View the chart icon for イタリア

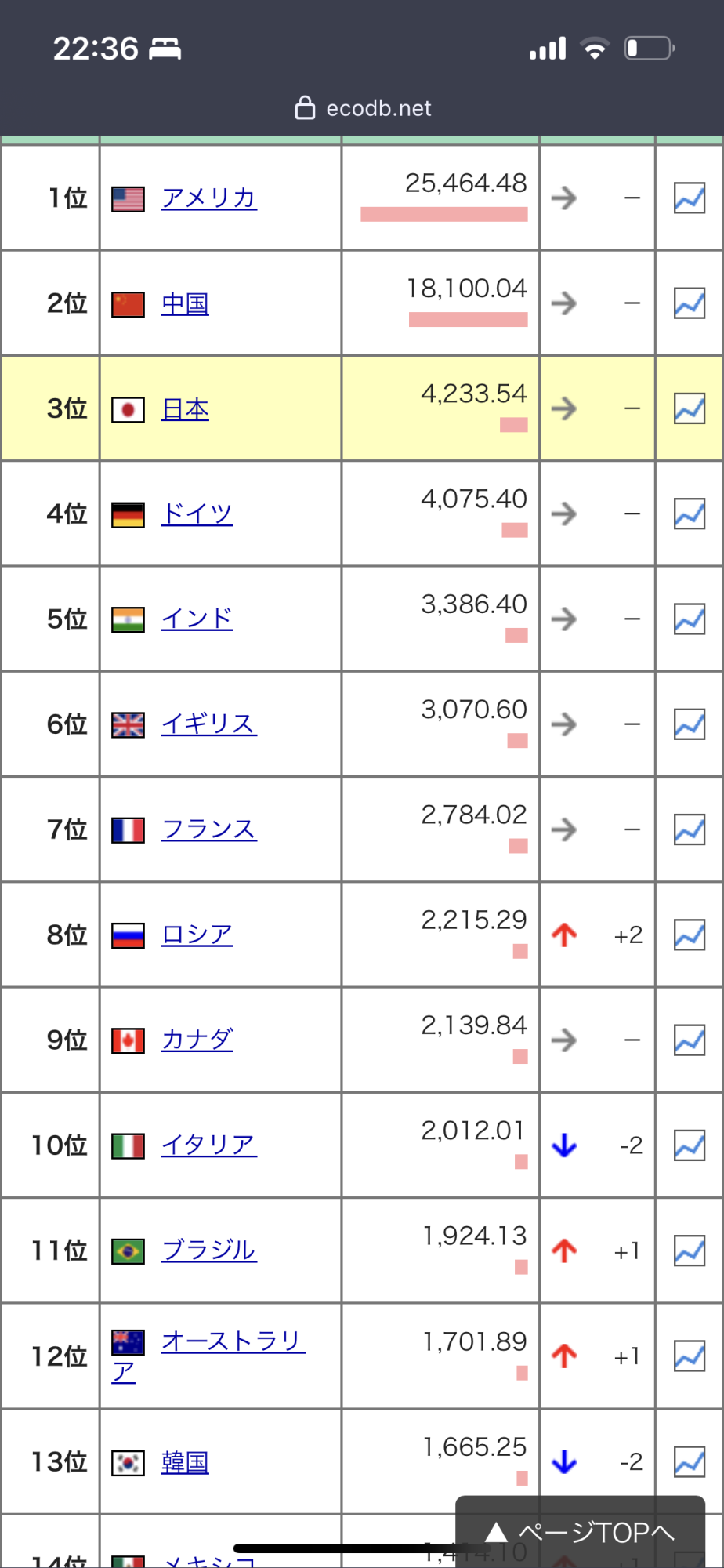point(690,1145)
